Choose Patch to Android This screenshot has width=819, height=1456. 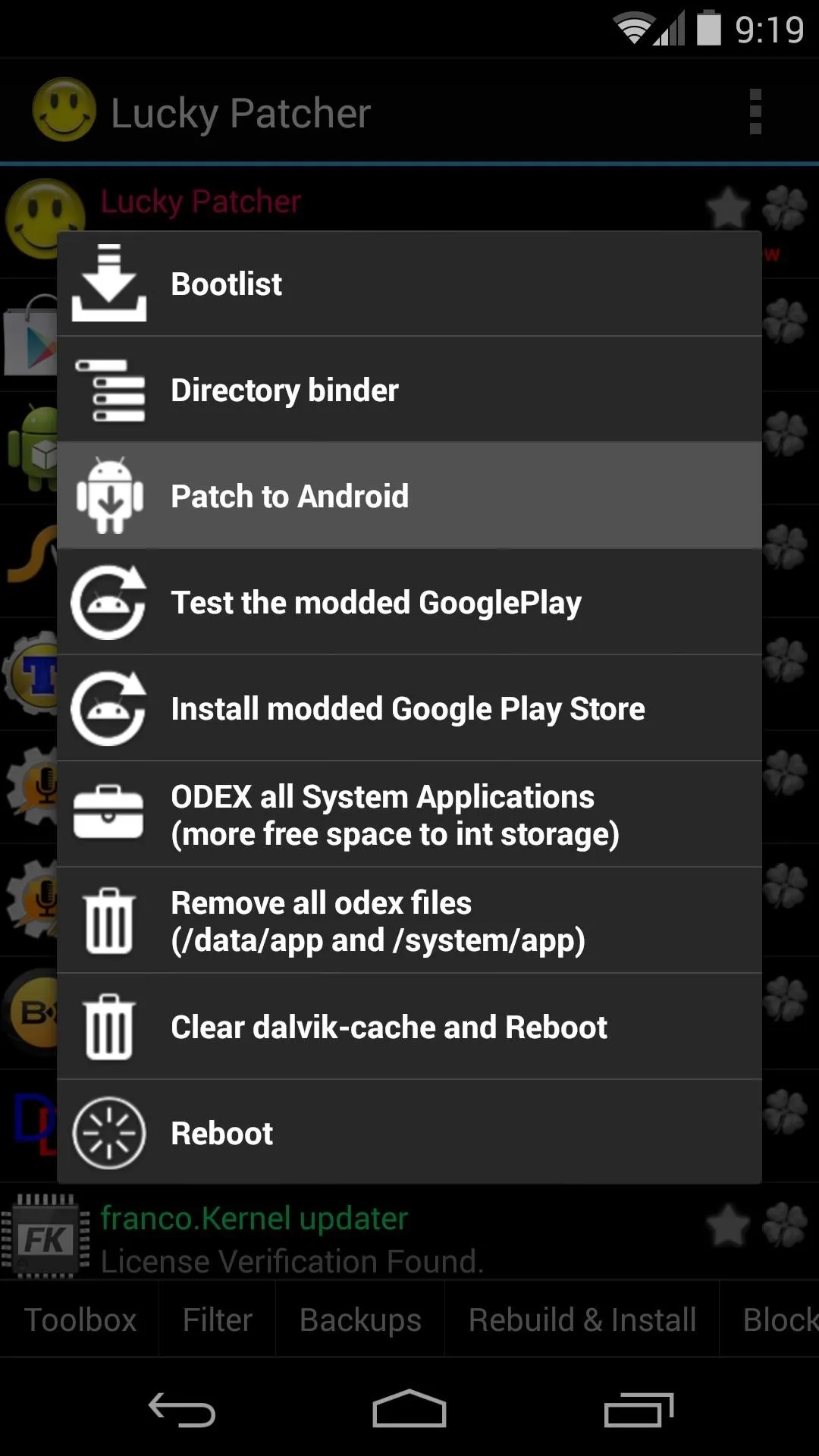pyautogui.click(x=409, y=496)
